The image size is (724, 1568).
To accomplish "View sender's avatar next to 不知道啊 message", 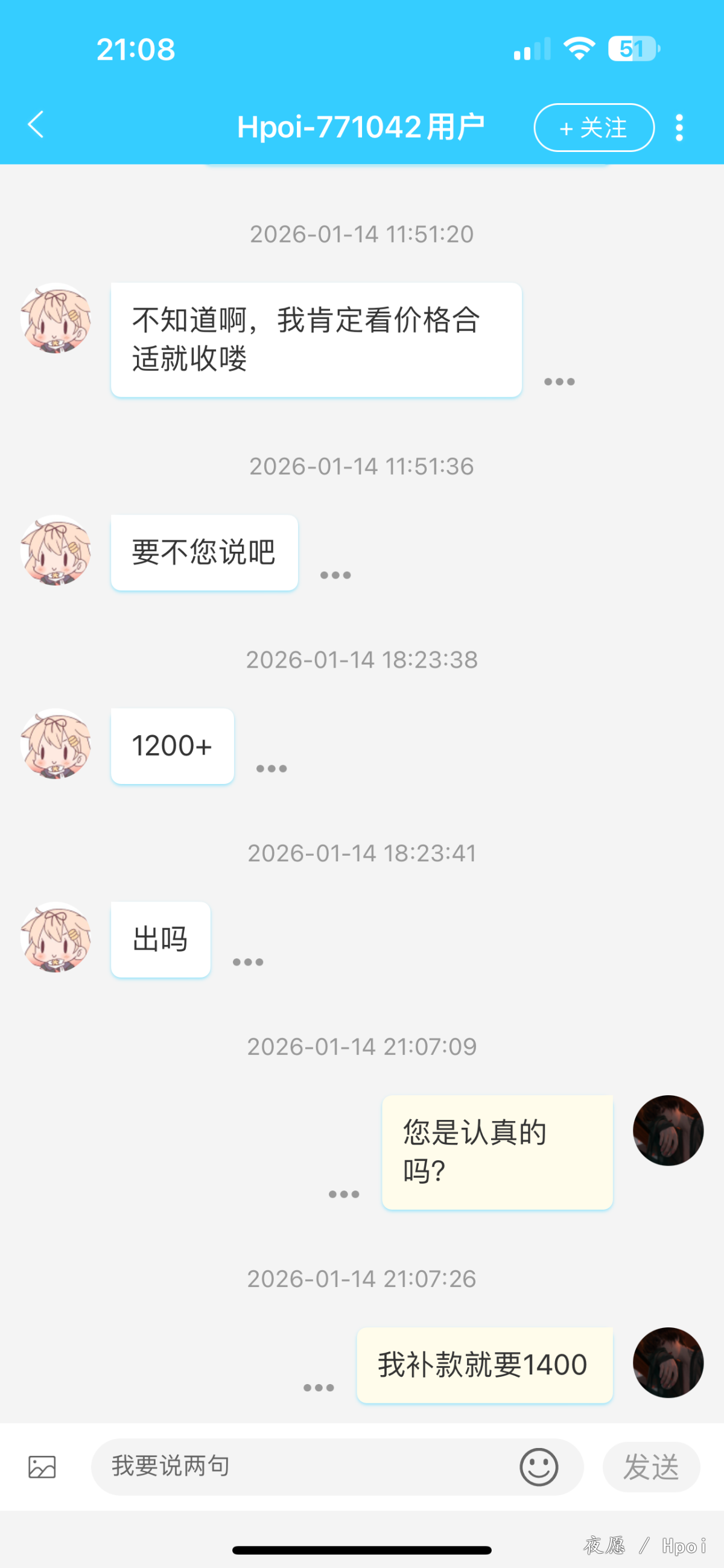I will (x=56, y=318).
